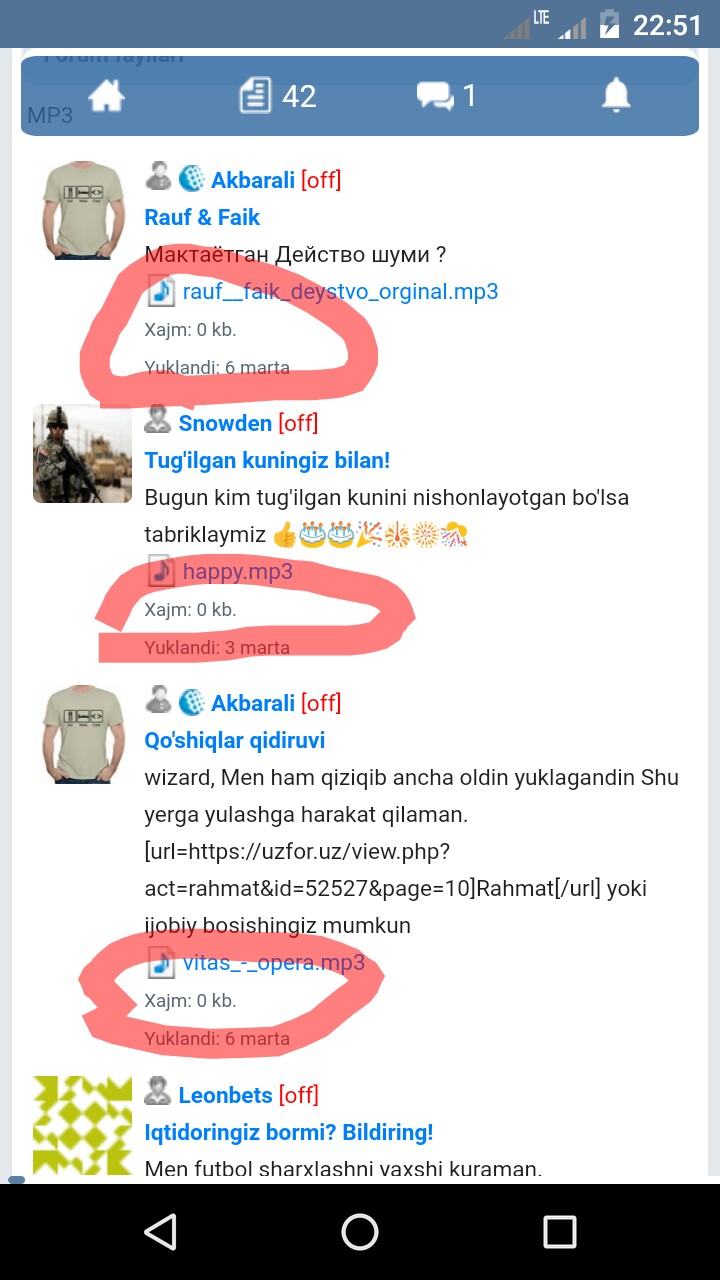Open Iqtidoringiz bormi? Bildiring! topic
This screenshot has width=720, height=1280.
click(x=288, y=1133)
